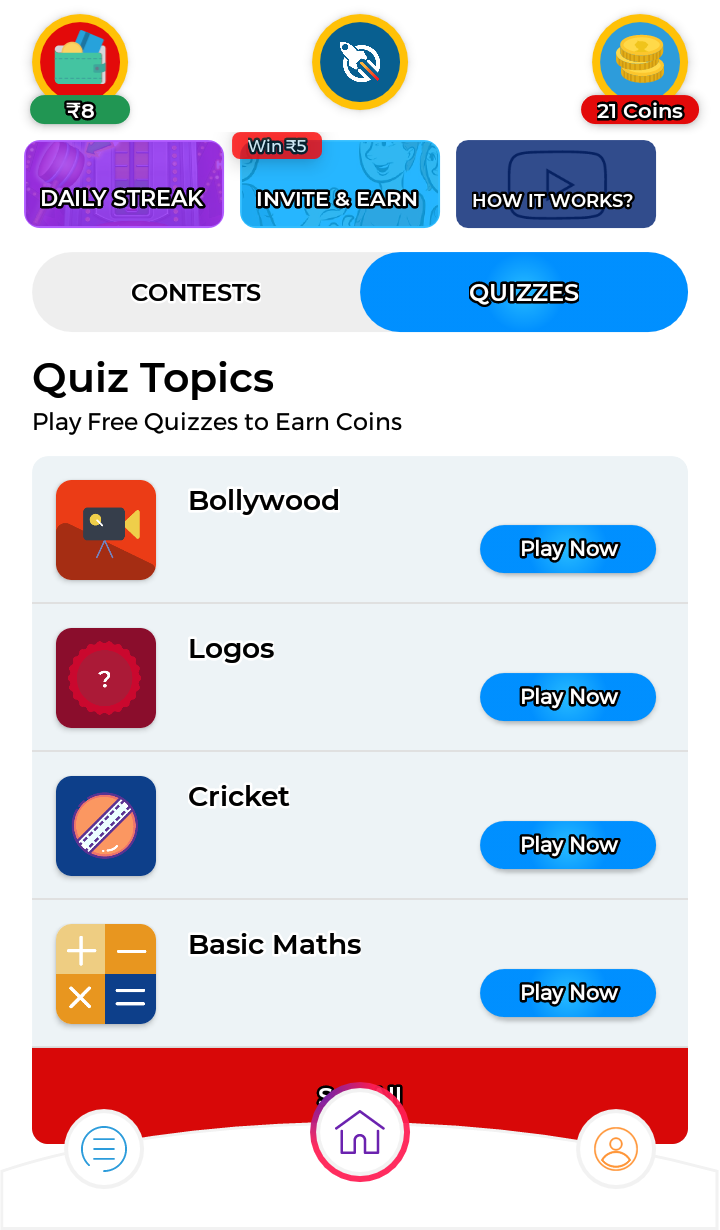Screen dimensions: 720x1230
Task: Select the Cricket ball icon
Action: (x=105, y=825)
